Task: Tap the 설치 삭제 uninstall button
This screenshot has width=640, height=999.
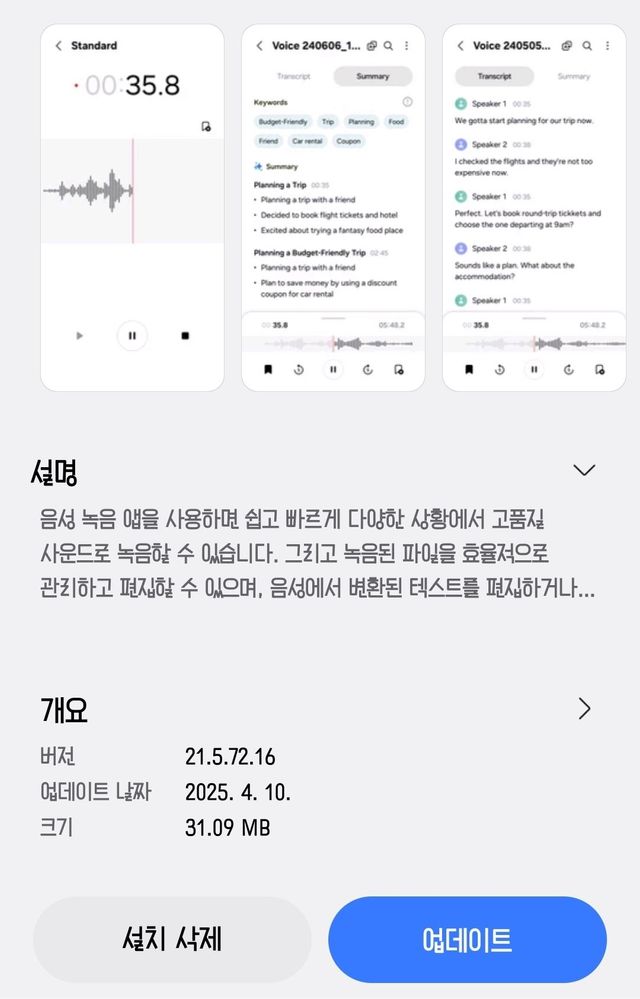Action: click(x=172, y=939)
